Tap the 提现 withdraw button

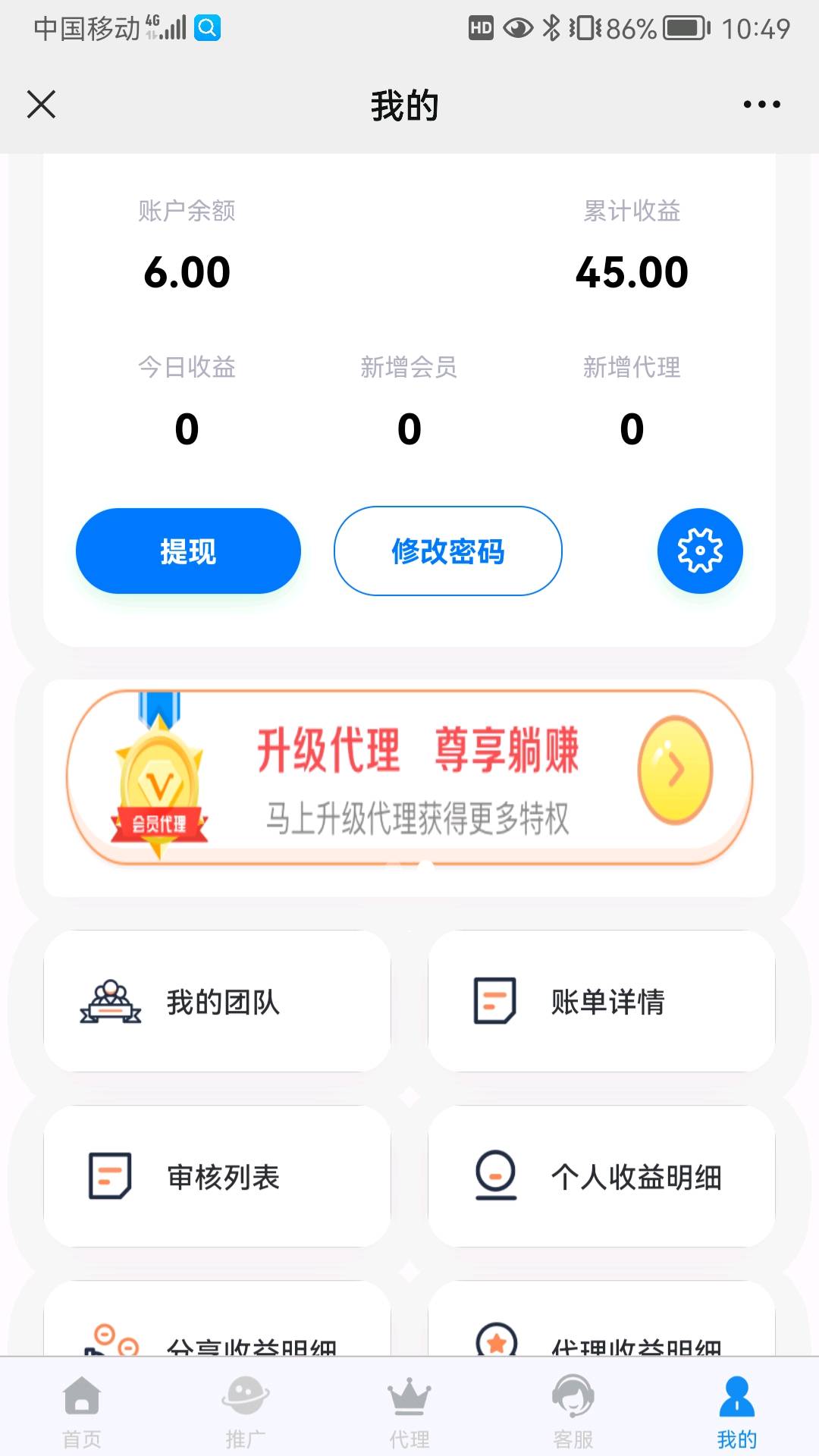(x=188, y=551)
